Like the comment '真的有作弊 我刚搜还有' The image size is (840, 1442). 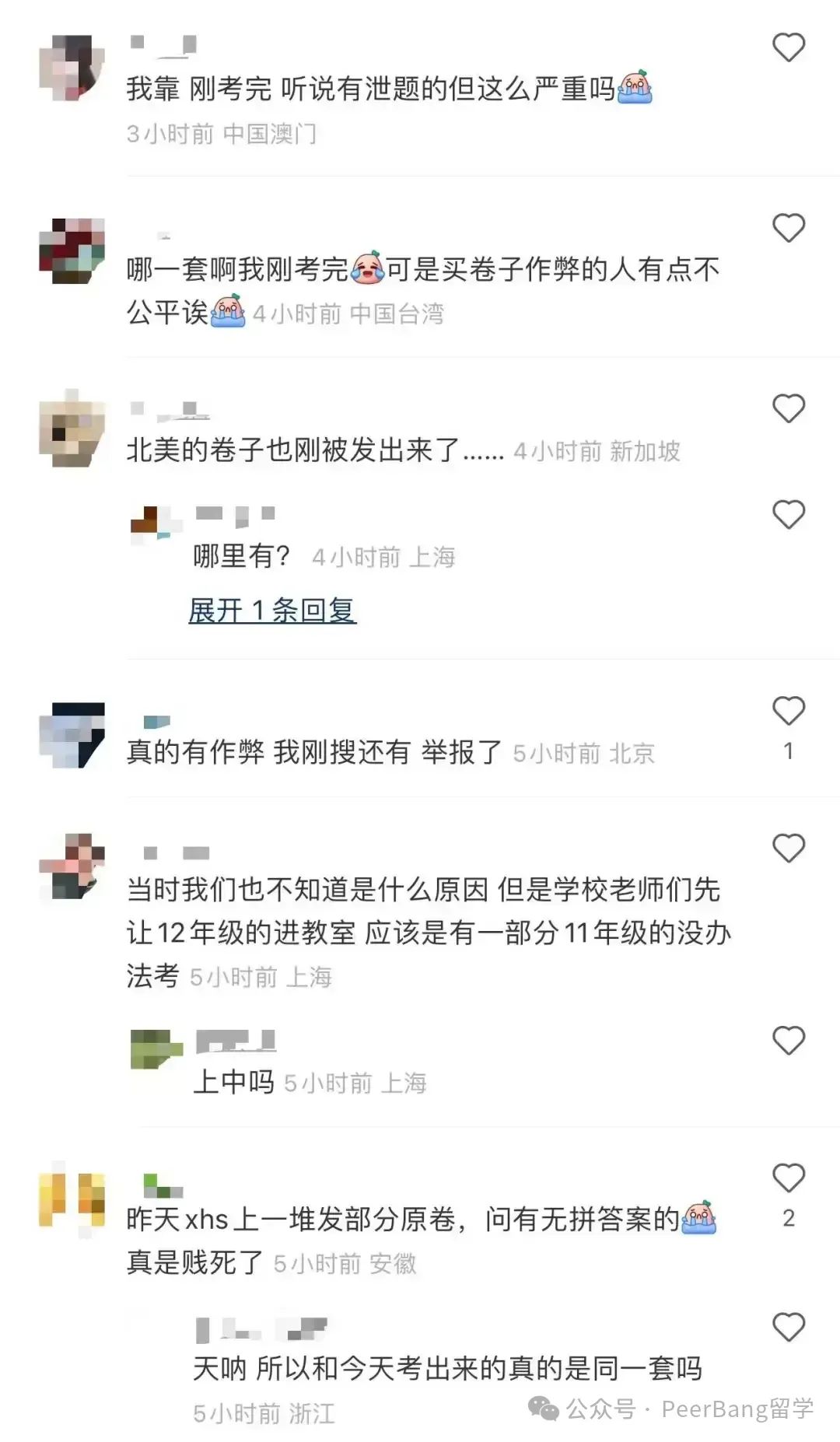[x=788, y=712]
